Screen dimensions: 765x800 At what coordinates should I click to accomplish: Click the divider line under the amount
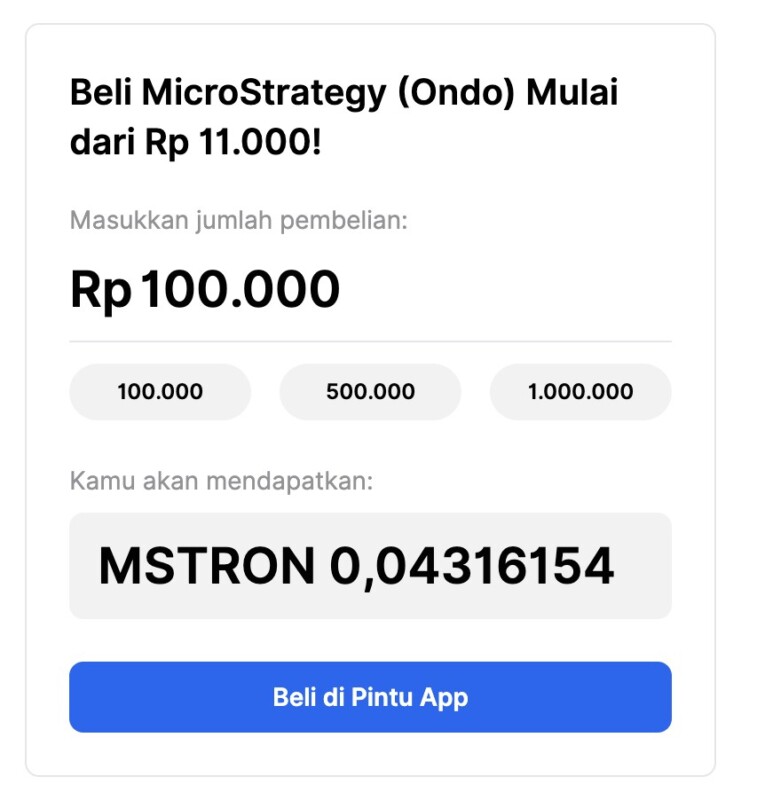tap(369, 340)
